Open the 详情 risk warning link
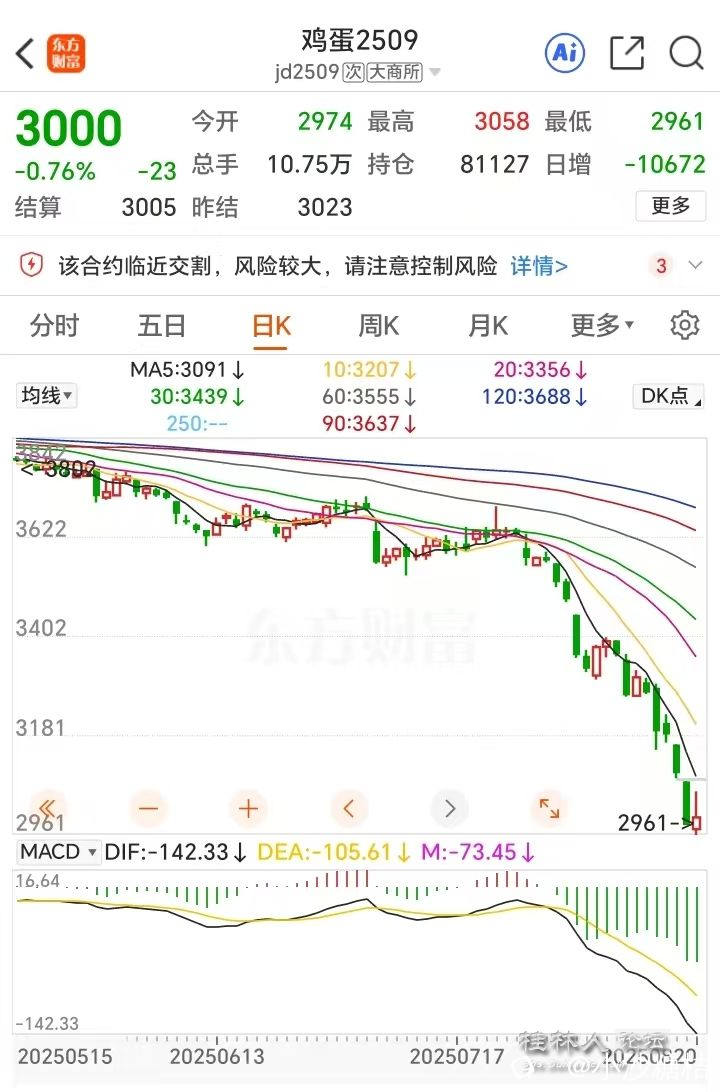Viewport: 720px width, 1092px height. [x=539, y=266]
